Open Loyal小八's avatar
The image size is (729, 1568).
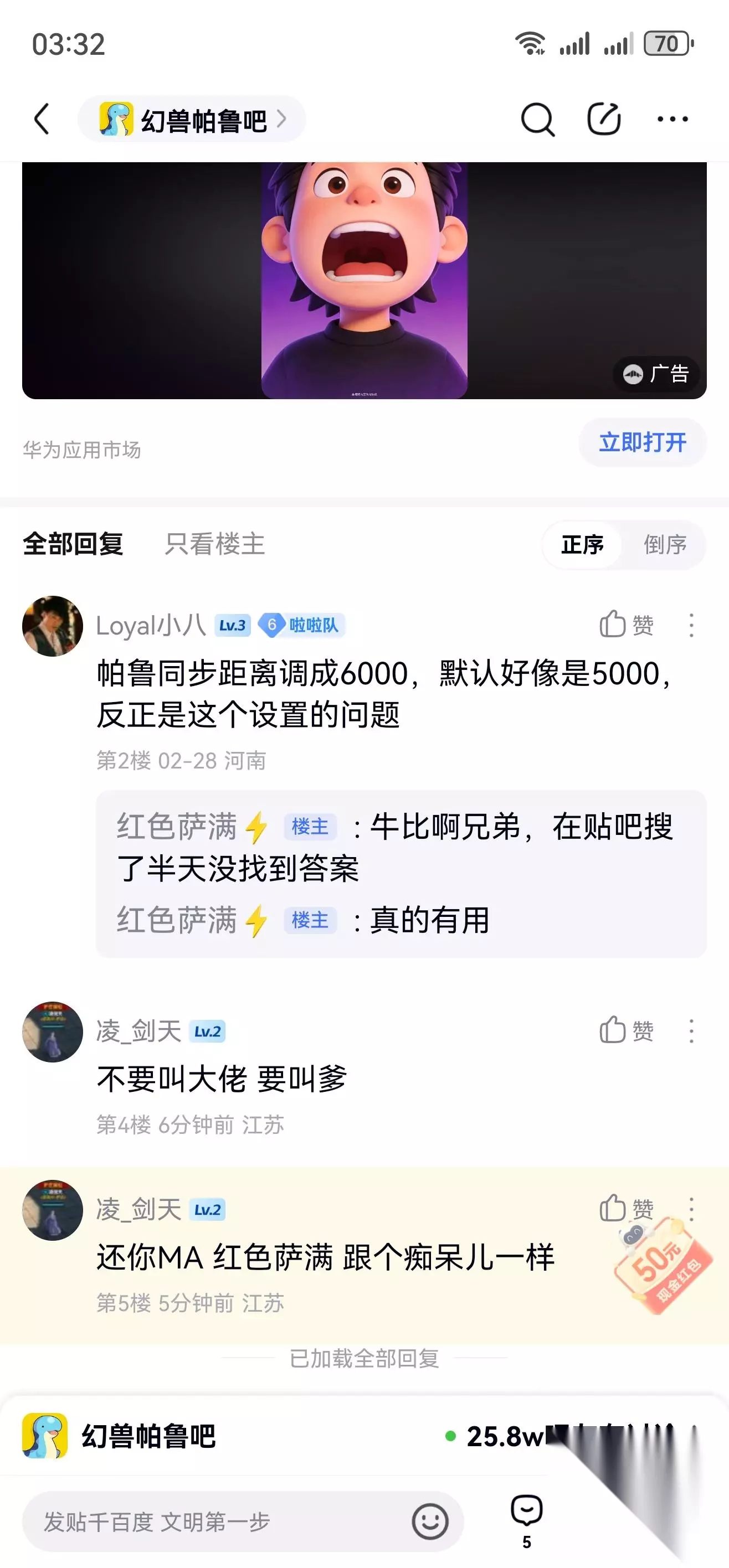[x=53, y=626]
